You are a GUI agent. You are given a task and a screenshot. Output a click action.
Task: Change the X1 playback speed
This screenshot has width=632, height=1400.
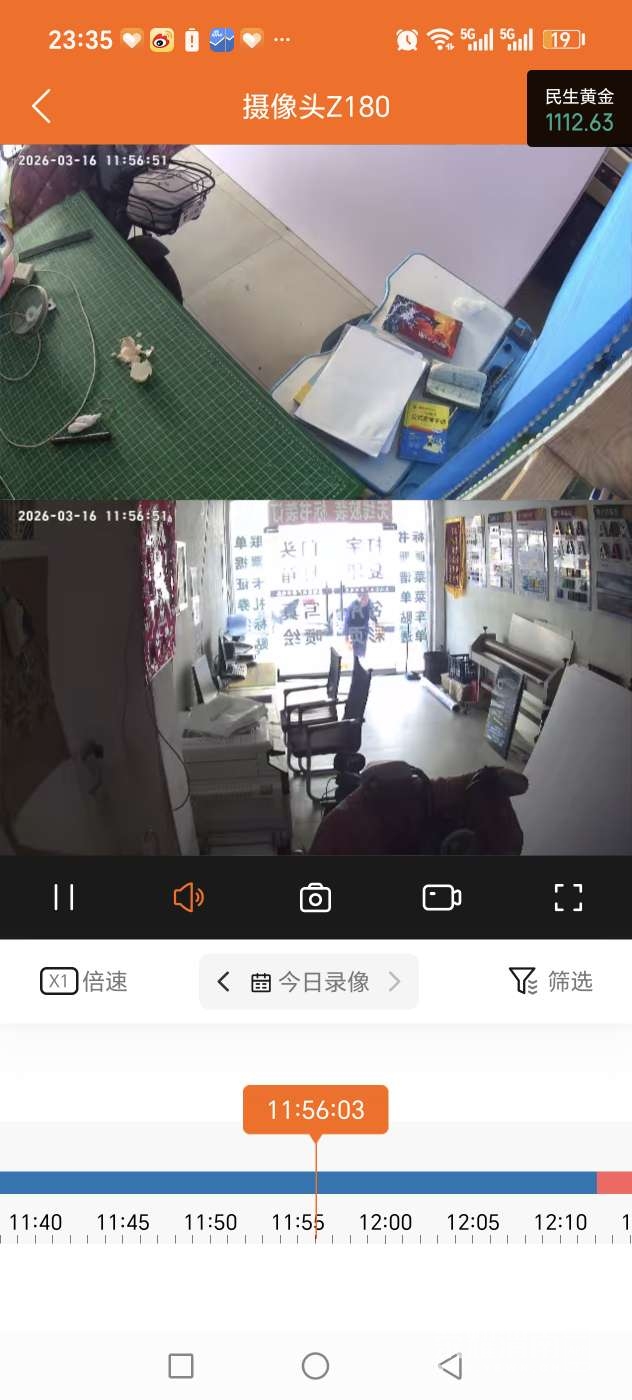(84, 982)
